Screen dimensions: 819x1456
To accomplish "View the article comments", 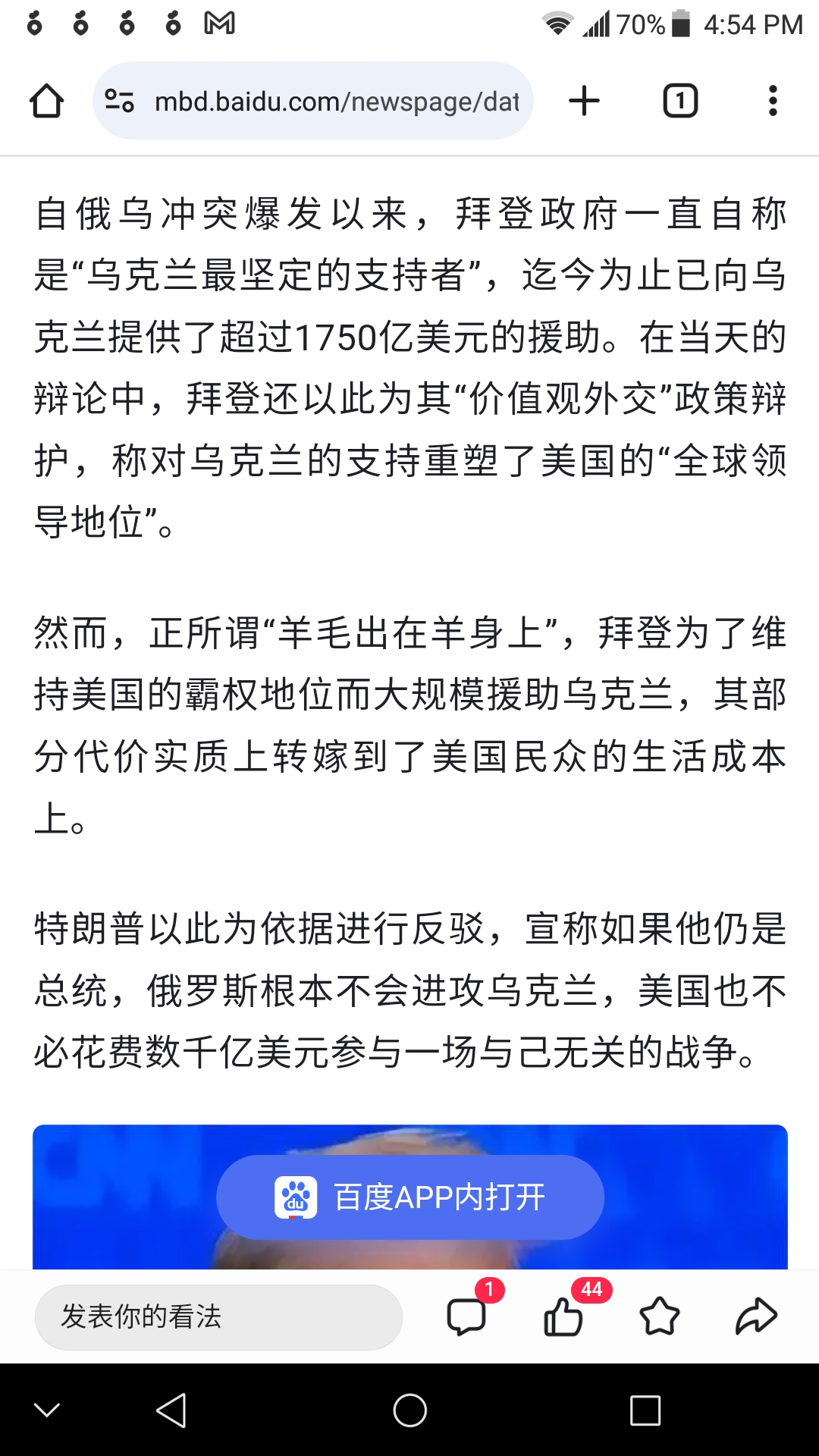I will coord(466,1316).
